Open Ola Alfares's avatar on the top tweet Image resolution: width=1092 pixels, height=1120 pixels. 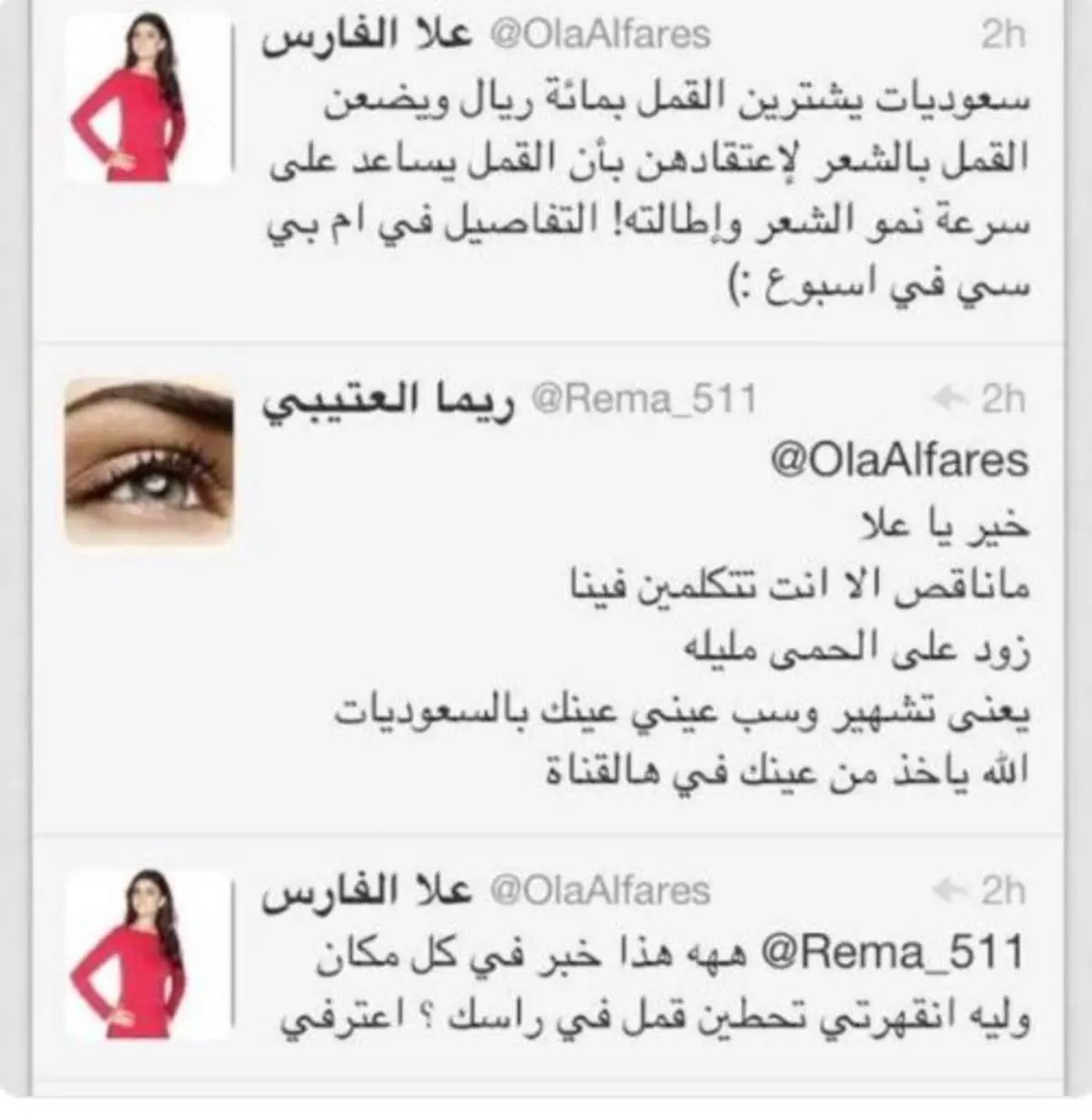pos(149,100)
